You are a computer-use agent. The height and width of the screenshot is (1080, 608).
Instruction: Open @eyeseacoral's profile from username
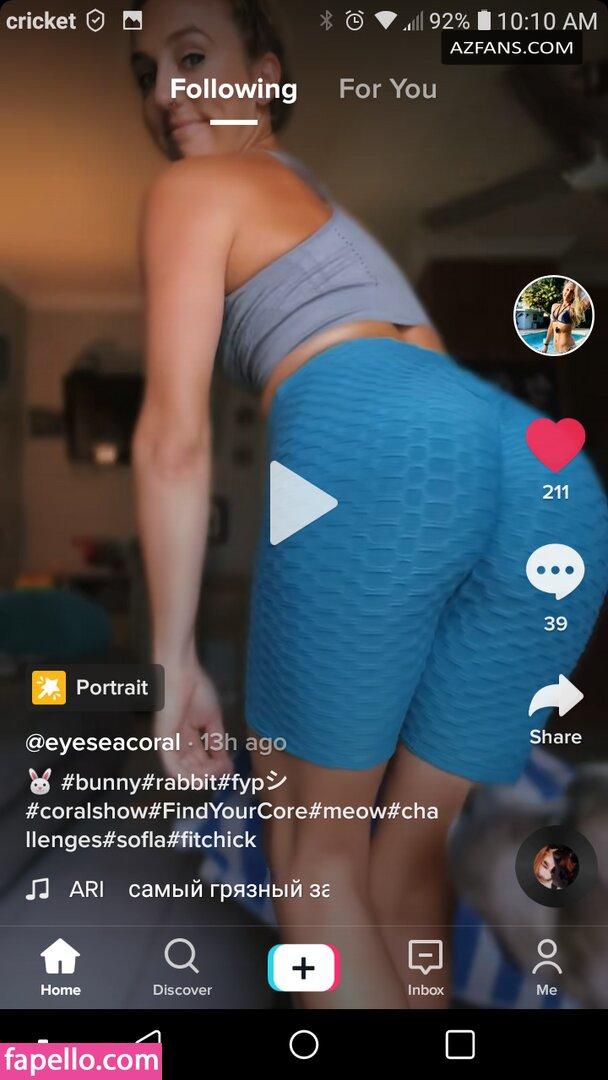coord(103,743)
